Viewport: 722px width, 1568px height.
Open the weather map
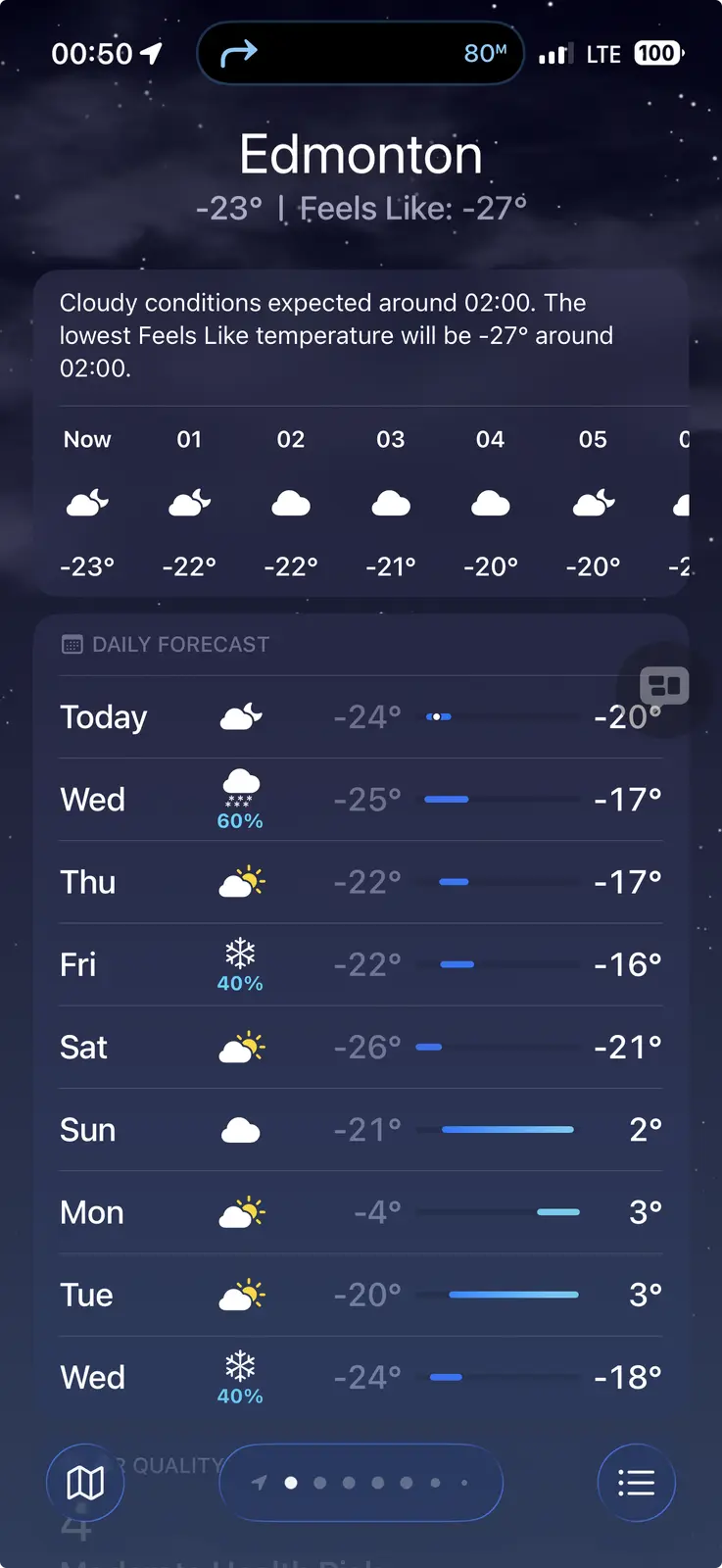[85, 1483]
